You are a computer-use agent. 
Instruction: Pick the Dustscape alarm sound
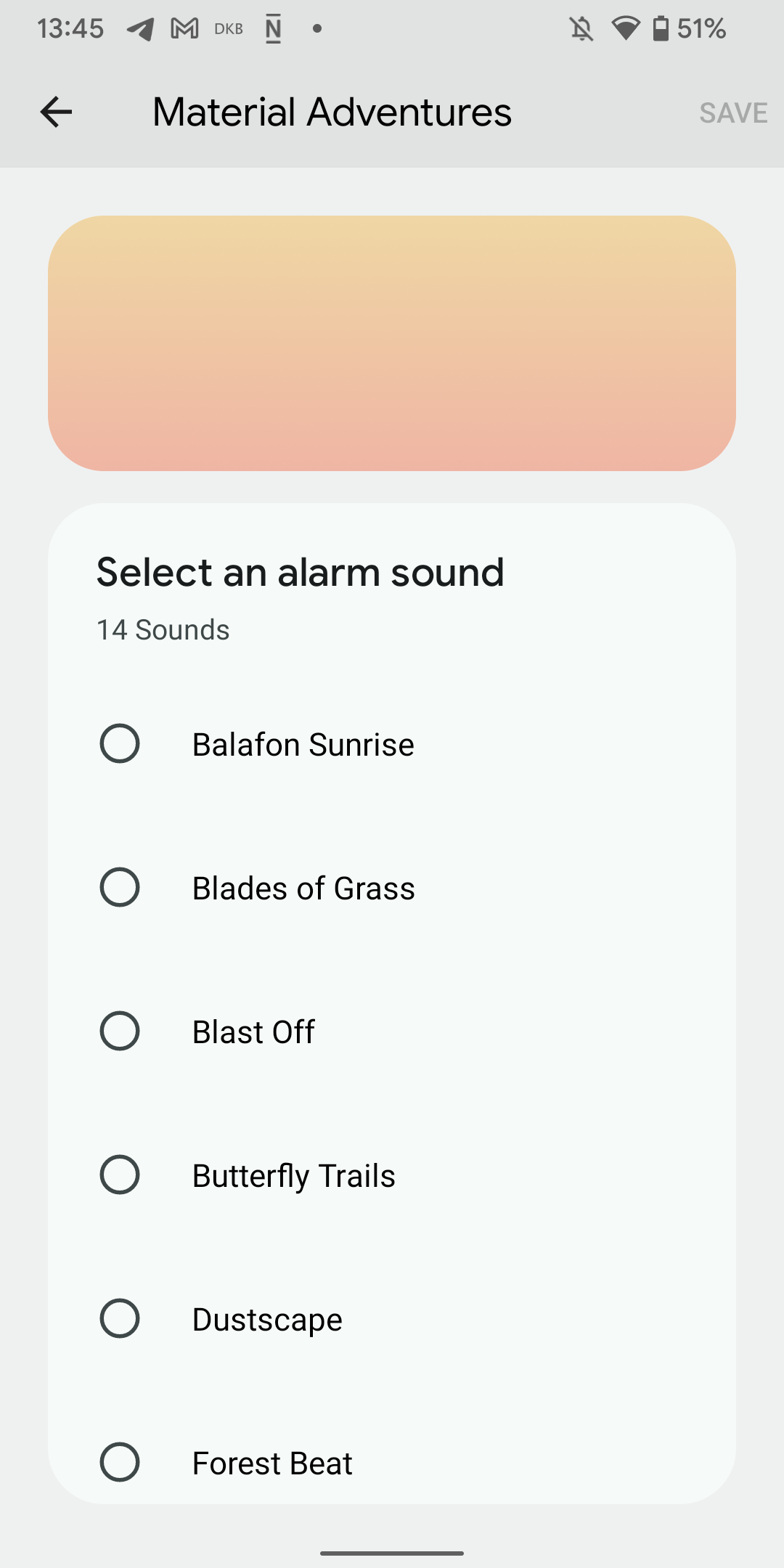click(121, 1318)
